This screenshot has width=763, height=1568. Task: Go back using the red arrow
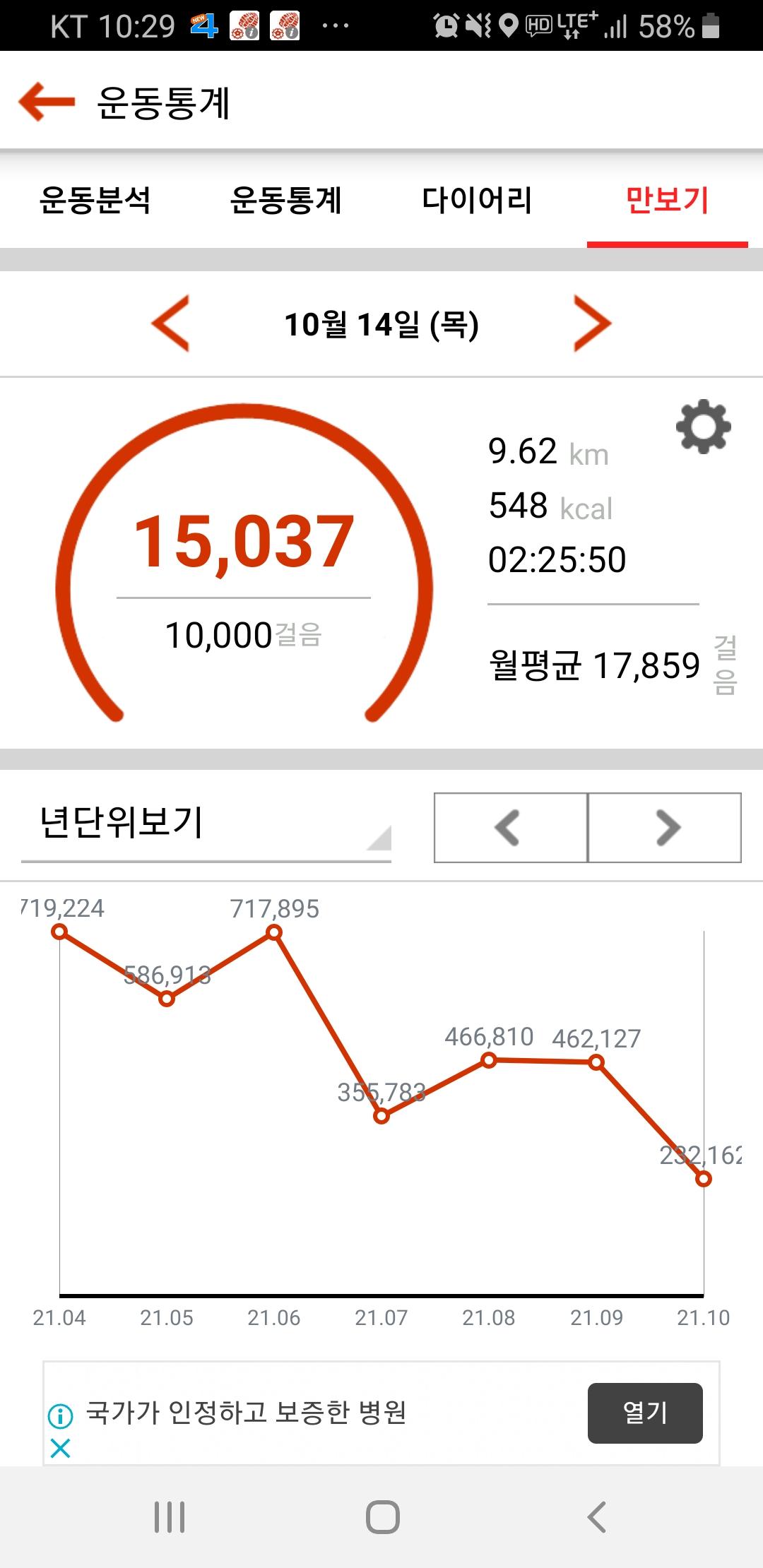coord(47,102)
